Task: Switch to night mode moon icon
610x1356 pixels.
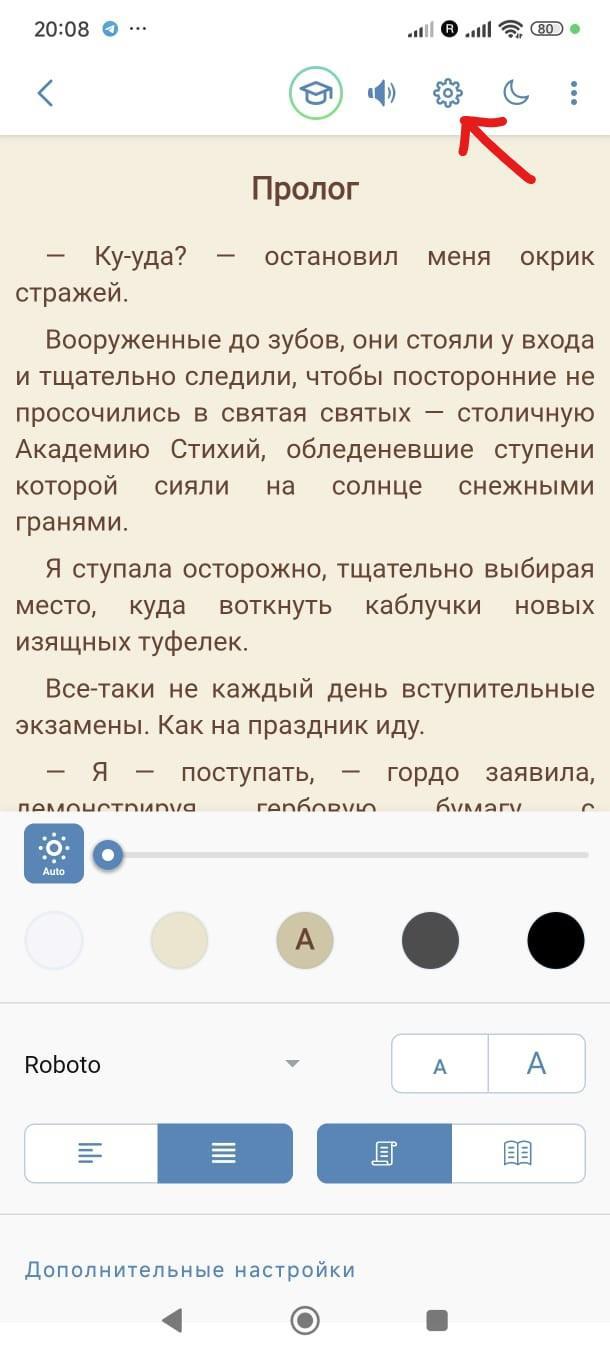Action: (514, 94)
